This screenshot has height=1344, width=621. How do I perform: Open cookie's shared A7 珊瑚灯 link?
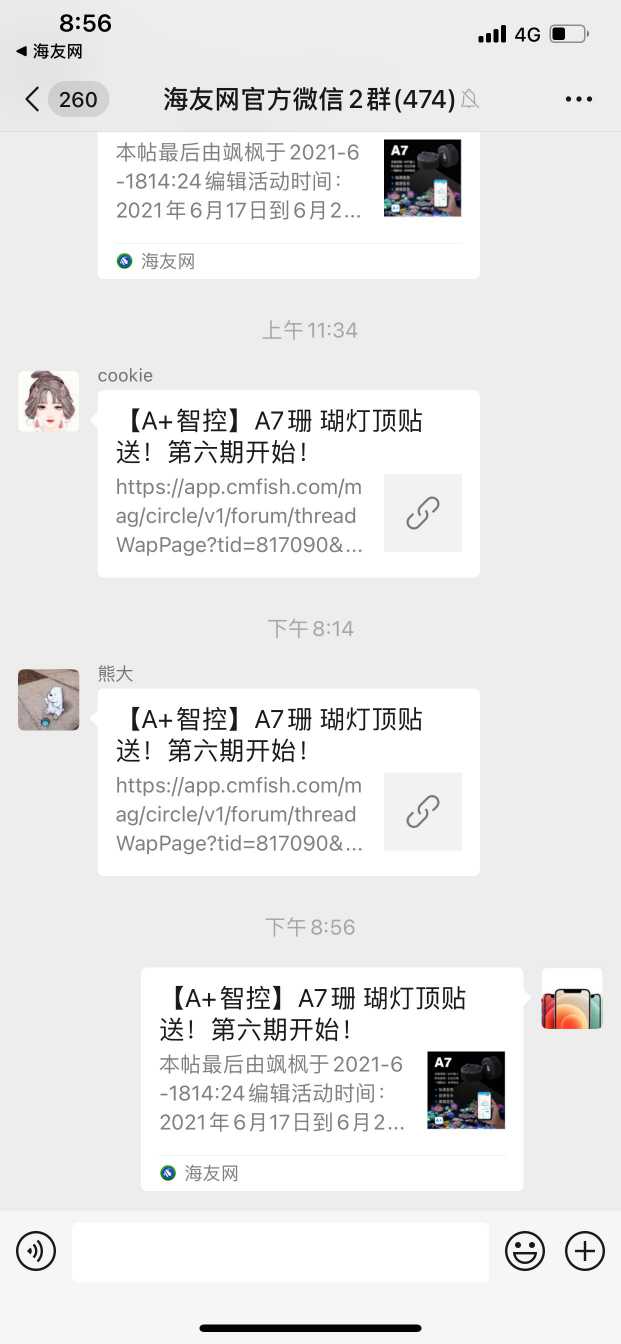tap(288, 484)
